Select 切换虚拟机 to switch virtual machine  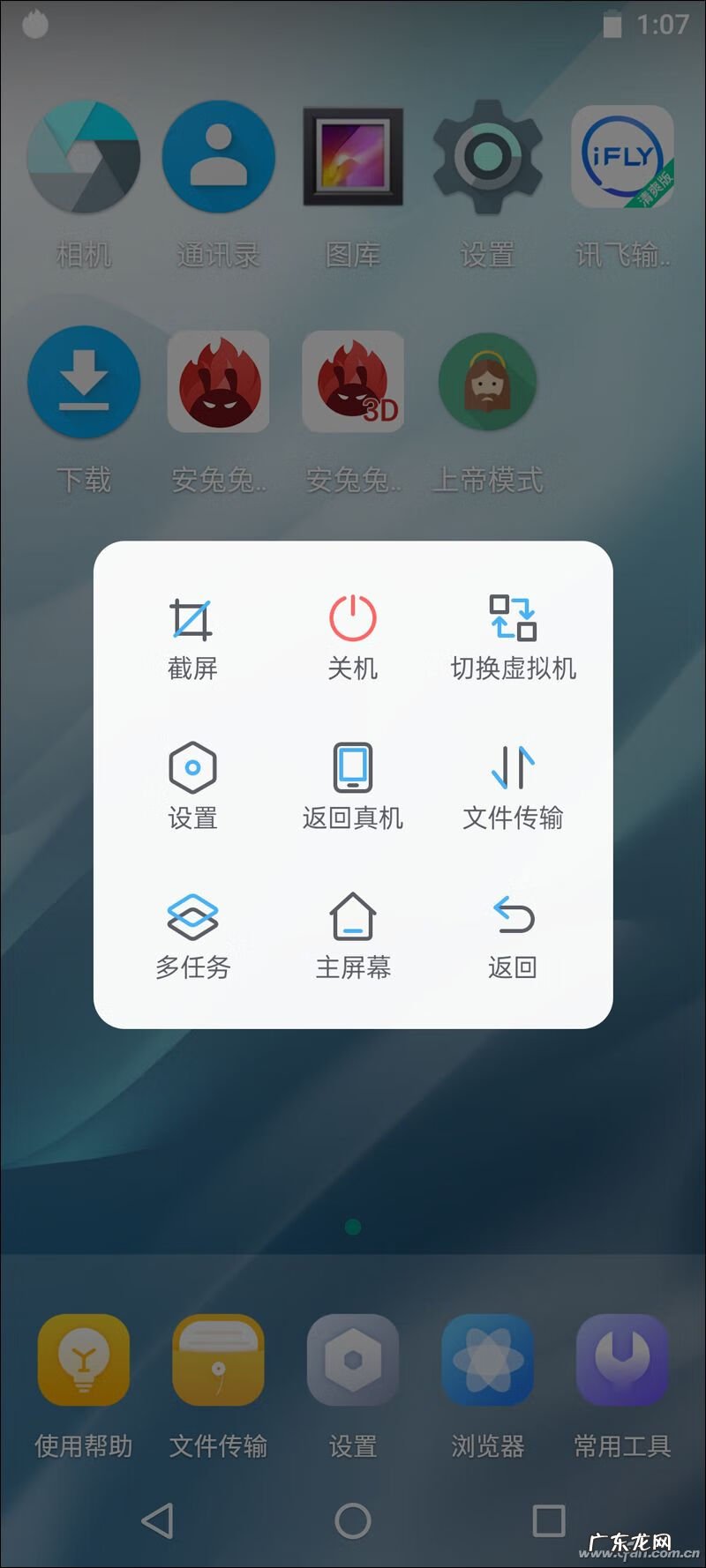coord(512,637)
